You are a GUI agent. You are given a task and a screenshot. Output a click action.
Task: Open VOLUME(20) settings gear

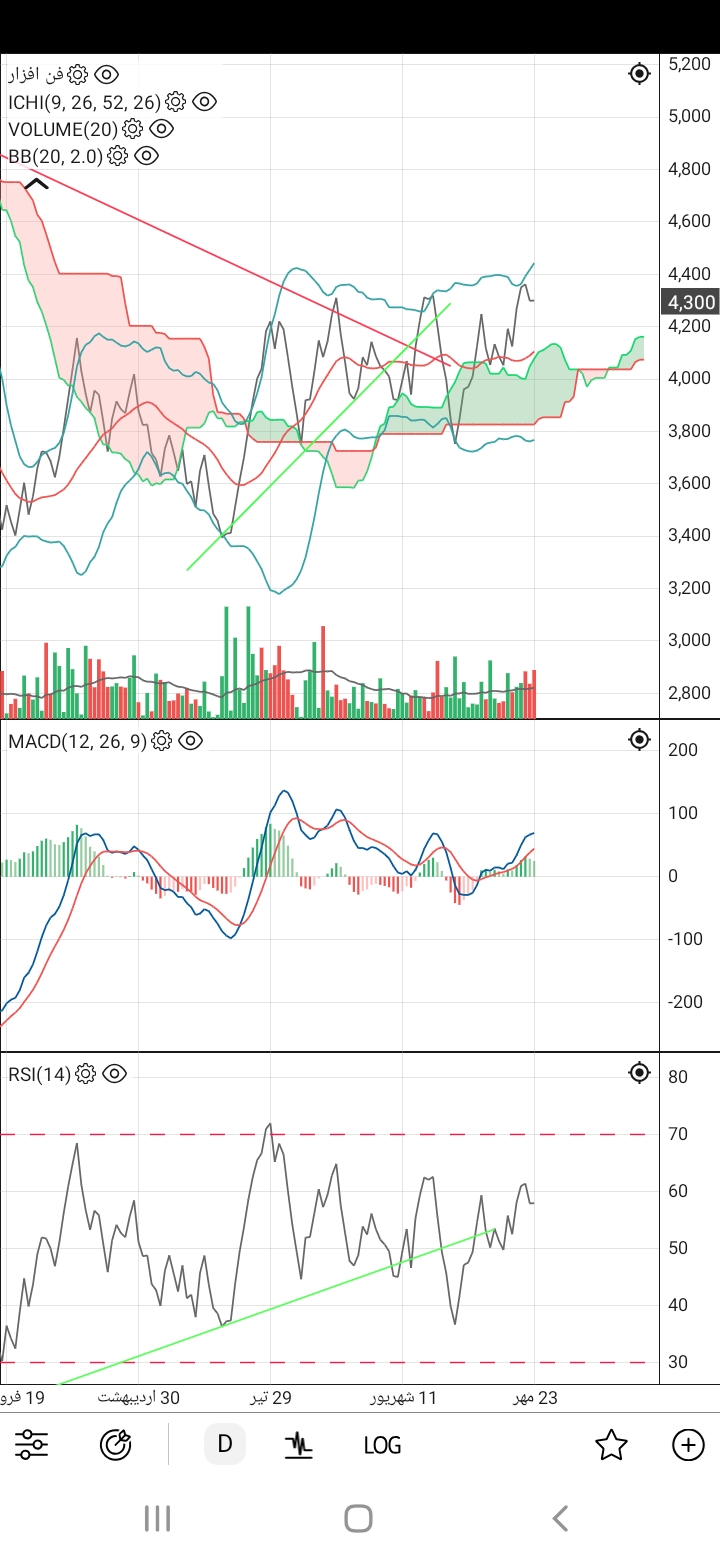pyautogui.click(x=133, y=129)
